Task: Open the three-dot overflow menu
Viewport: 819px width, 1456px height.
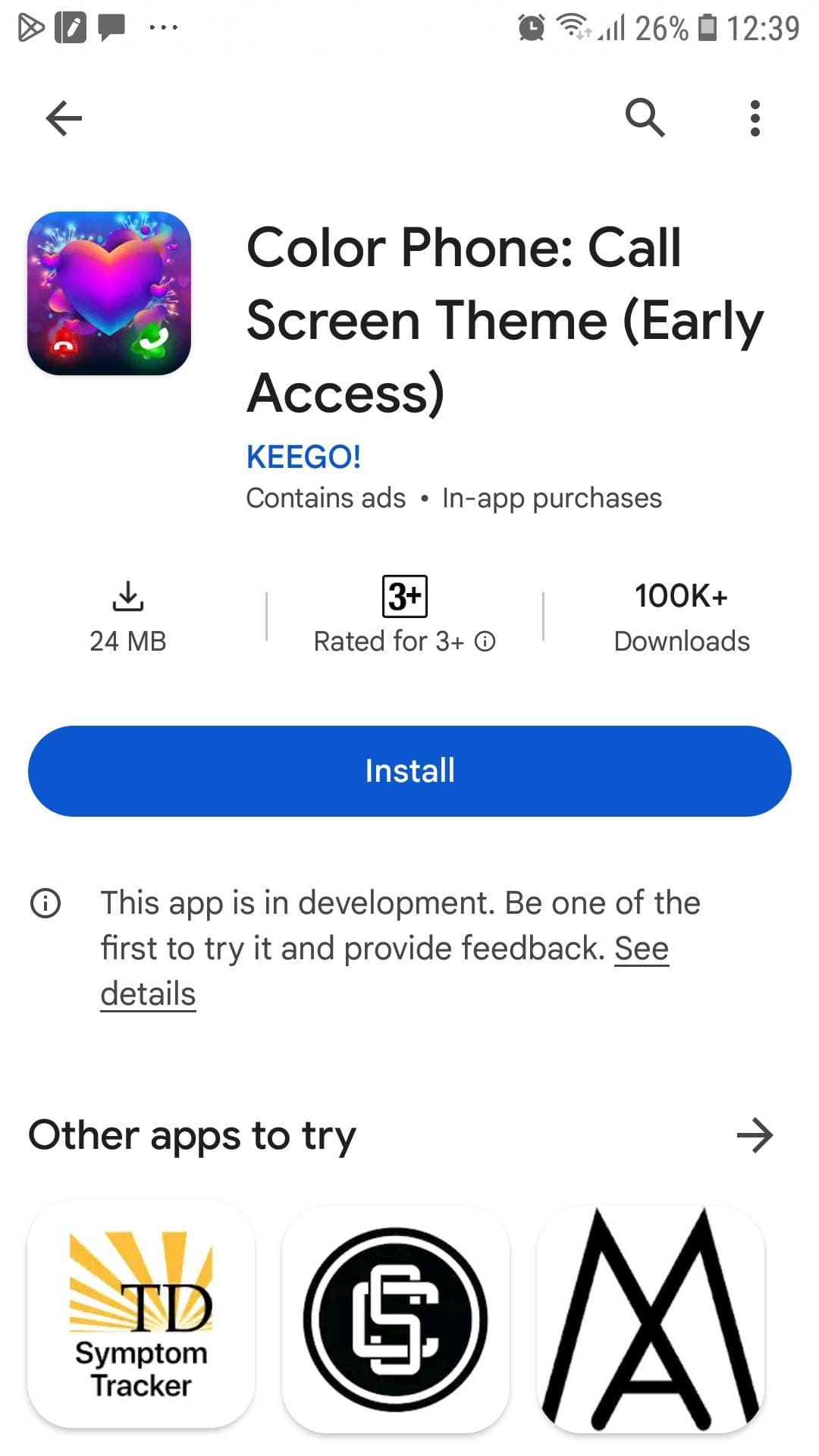Action: (x=755, y=118)
